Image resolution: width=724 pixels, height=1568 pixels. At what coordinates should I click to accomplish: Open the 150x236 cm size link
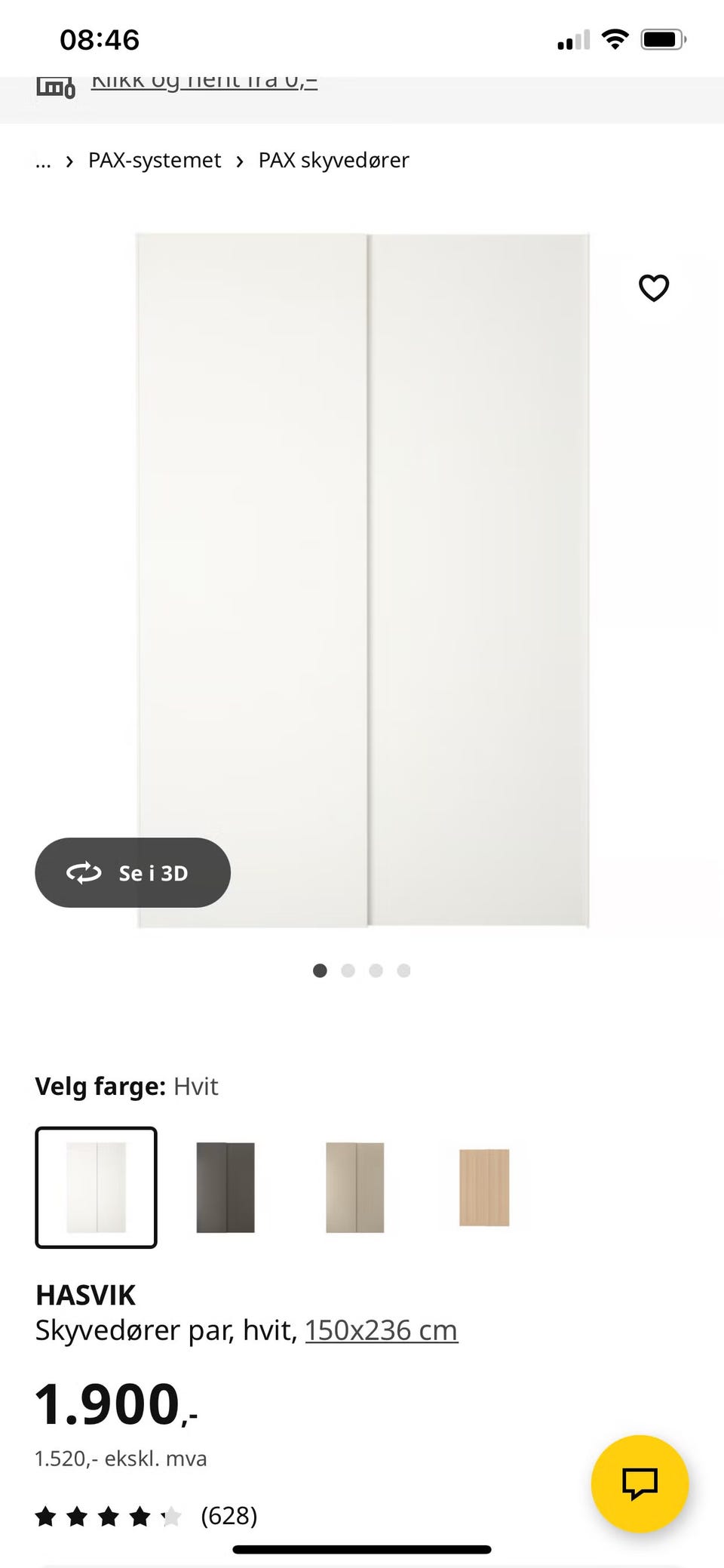click(381, 1330)
